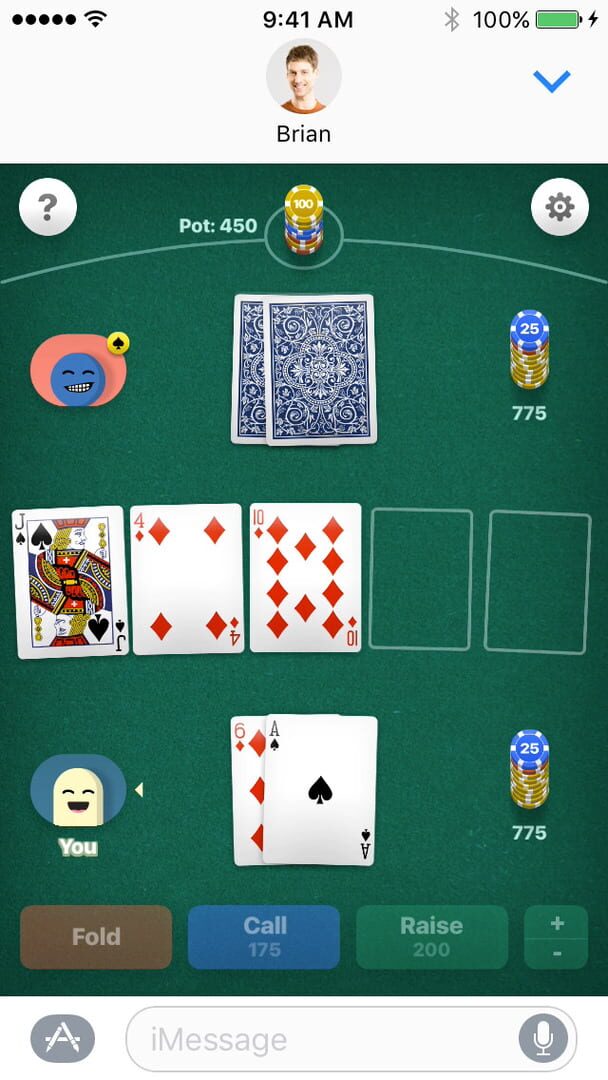Collapse the app with the blue chevron
Viewport: 608px width, 1080px height.
coord(551,81)
